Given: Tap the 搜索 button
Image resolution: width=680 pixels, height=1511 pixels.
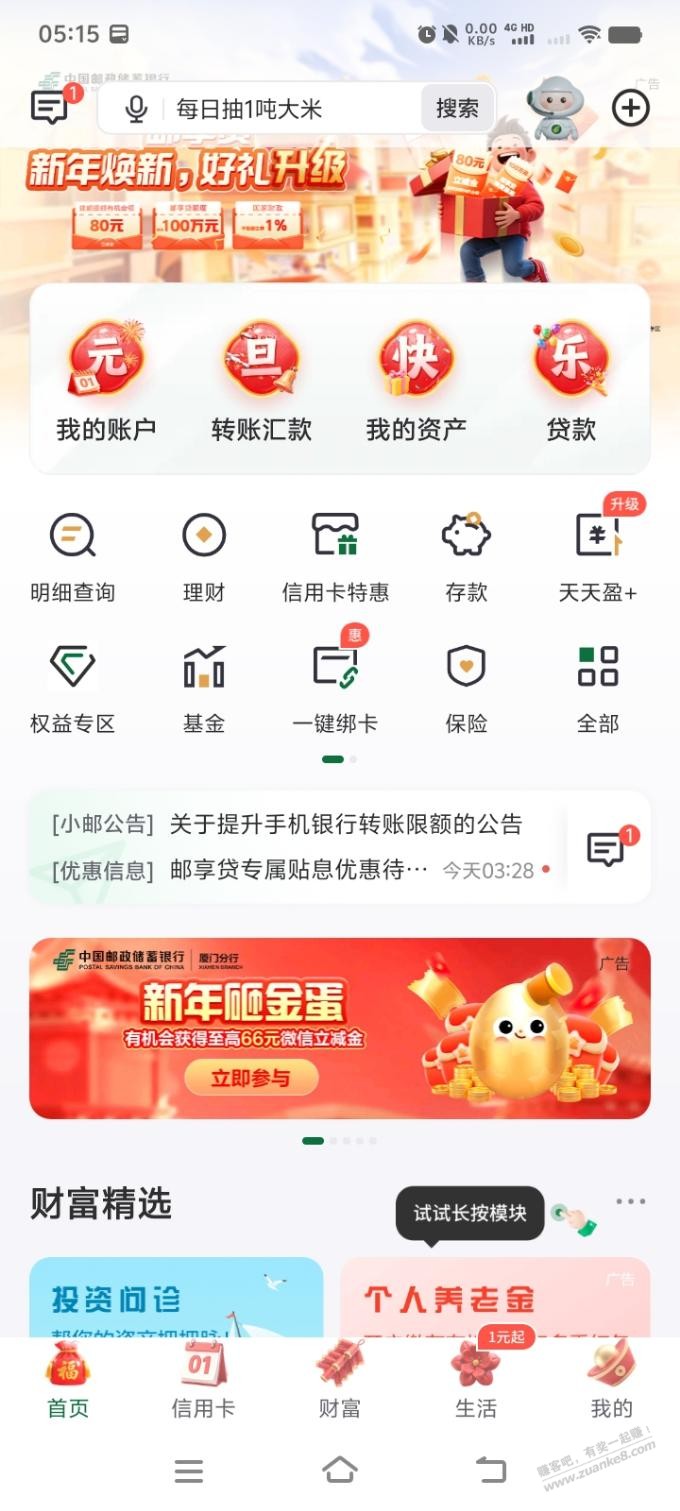Looking at the screenshot, I should click(x=457, y=109).
